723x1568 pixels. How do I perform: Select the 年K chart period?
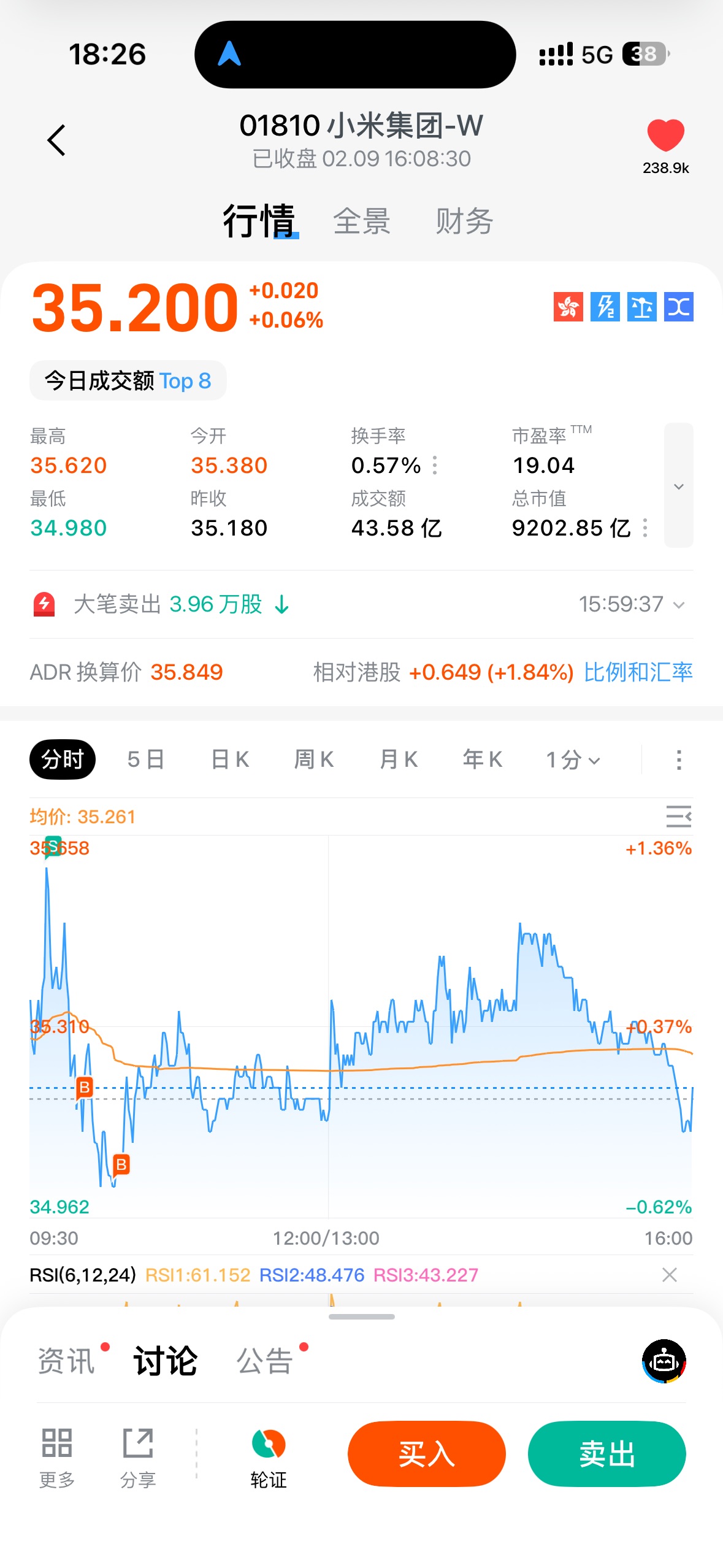click(483, 759)
